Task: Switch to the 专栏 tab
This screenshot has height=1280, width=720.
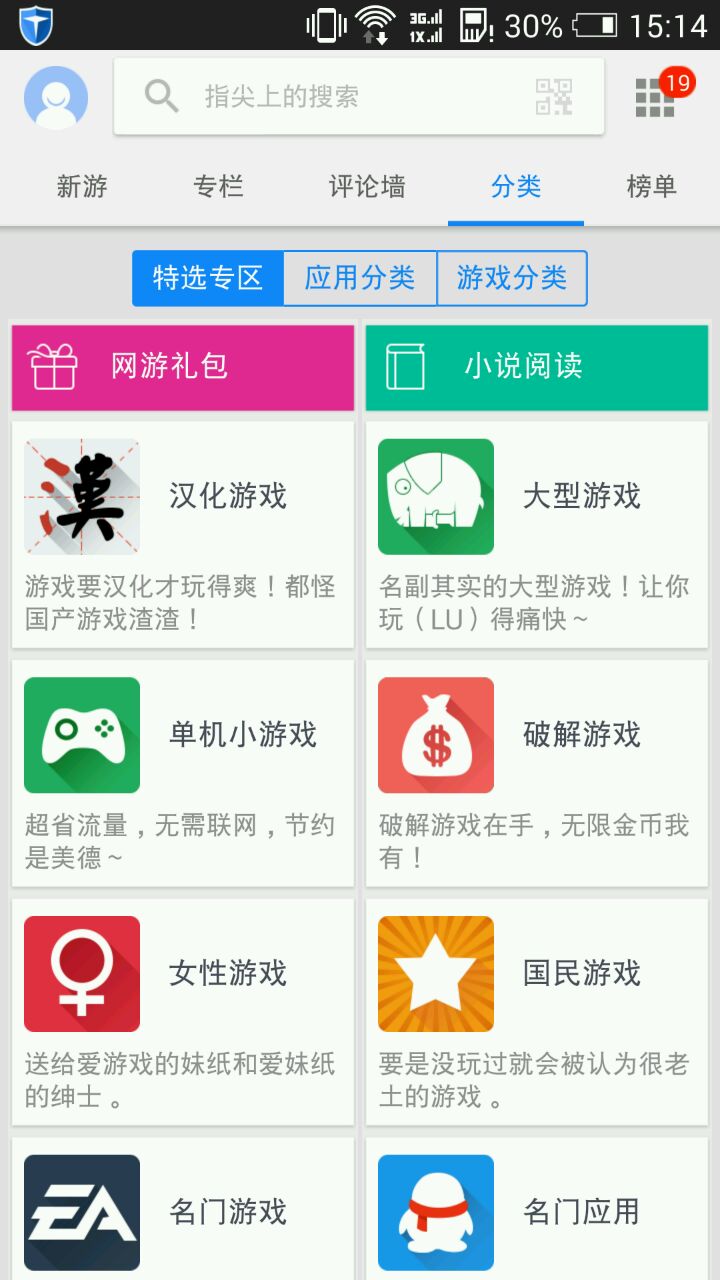Action: 218,186
